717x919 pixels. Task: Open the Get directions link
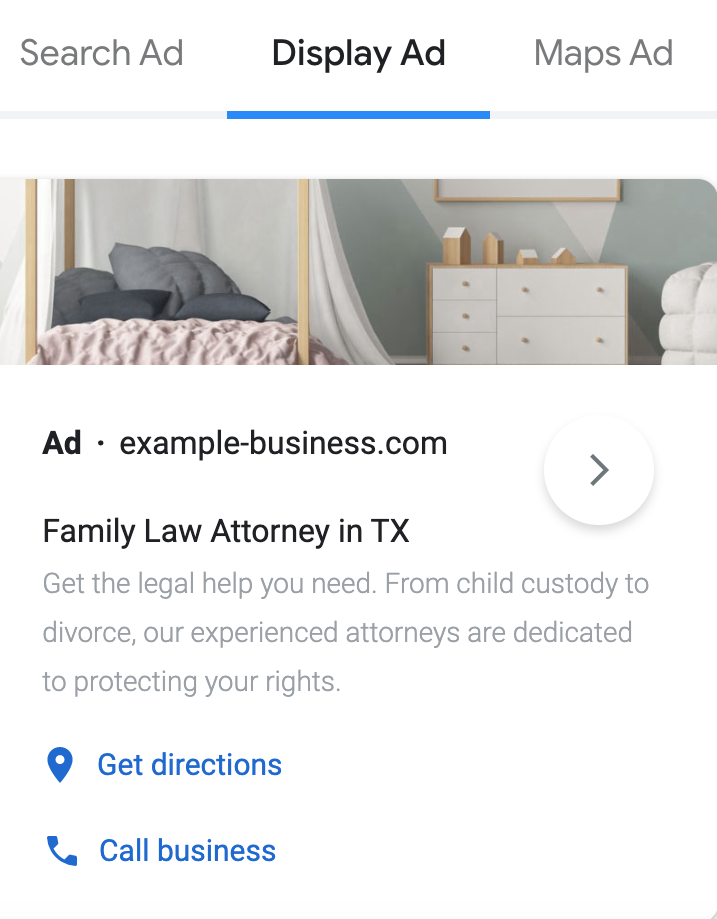pyautogui.click(x=189, y=765)
